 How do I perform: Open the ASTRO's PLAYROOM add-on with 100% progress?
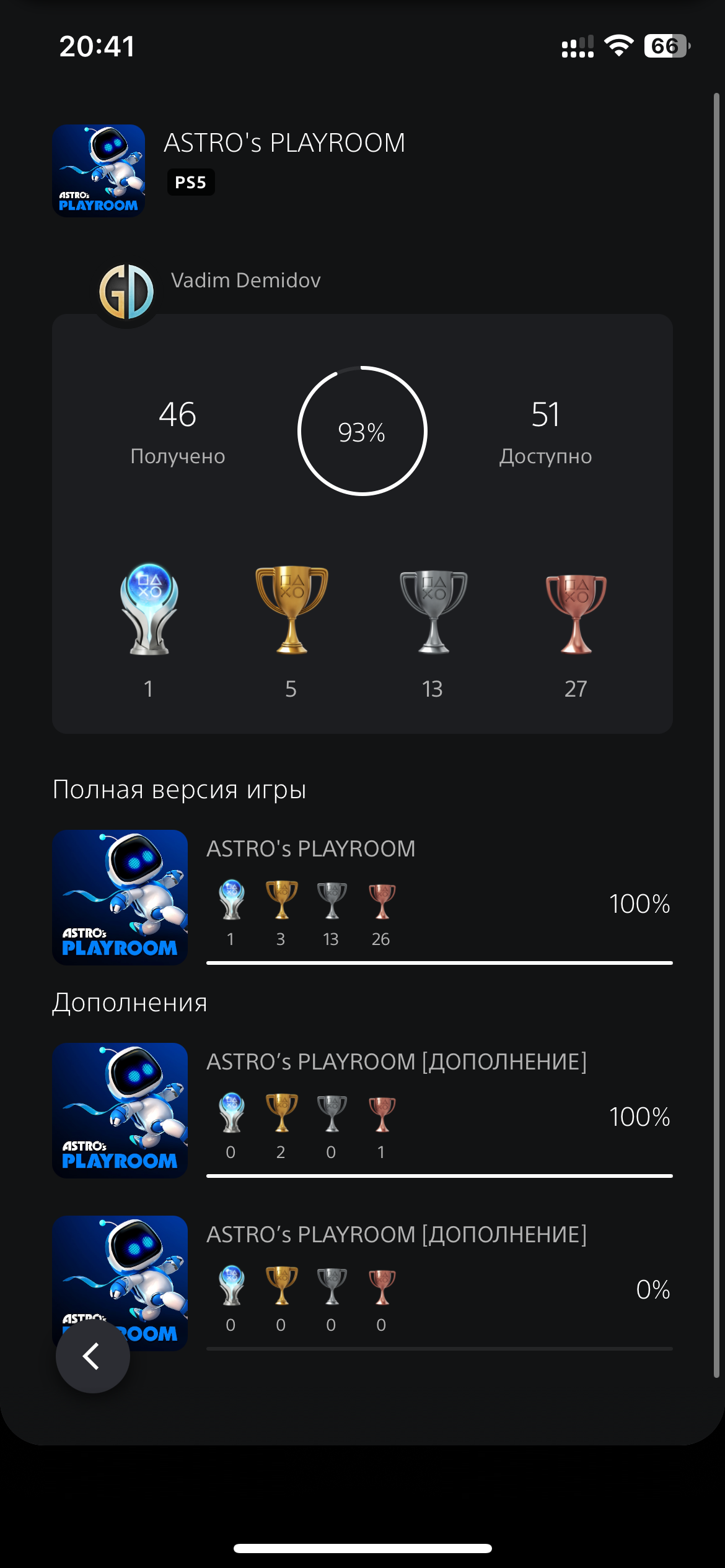click(x=362, y=1110)
